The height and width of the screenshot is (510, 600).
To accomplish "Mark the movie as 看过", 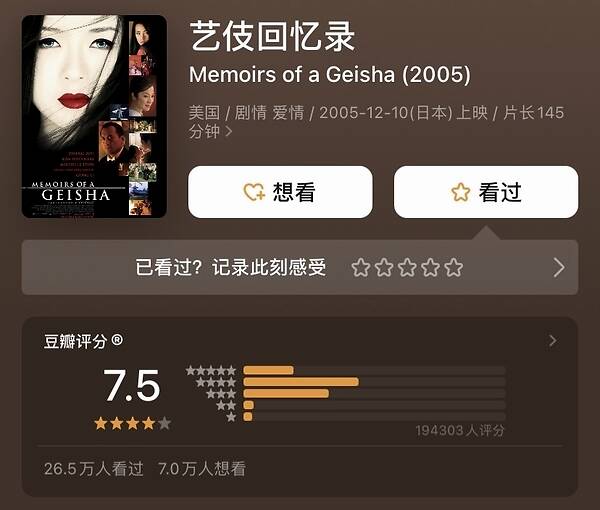I will pyautogui.click(x=486, y=192).
